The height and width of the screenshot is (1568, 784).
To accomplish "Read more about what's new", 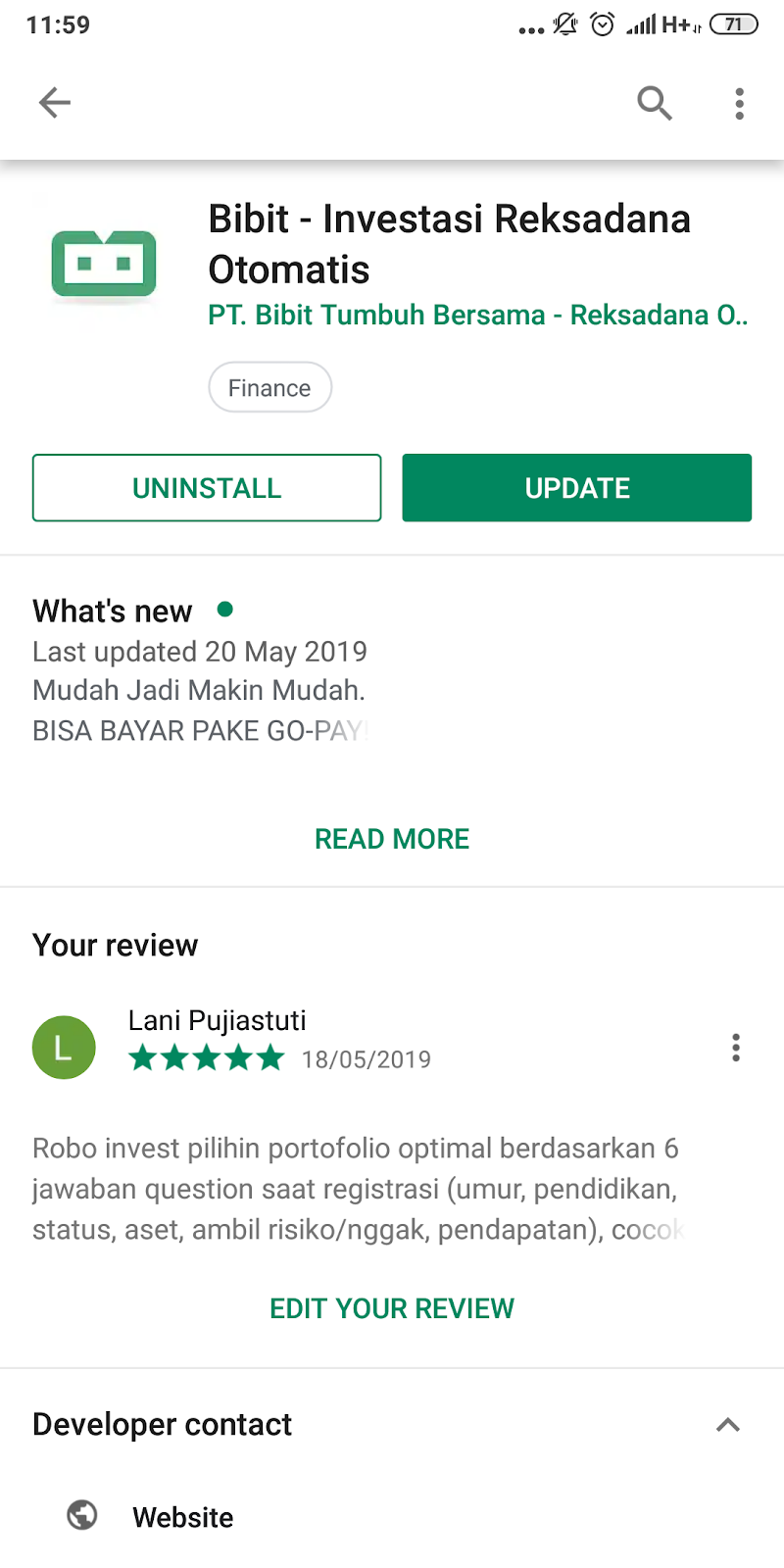I will tap(392, 839).
